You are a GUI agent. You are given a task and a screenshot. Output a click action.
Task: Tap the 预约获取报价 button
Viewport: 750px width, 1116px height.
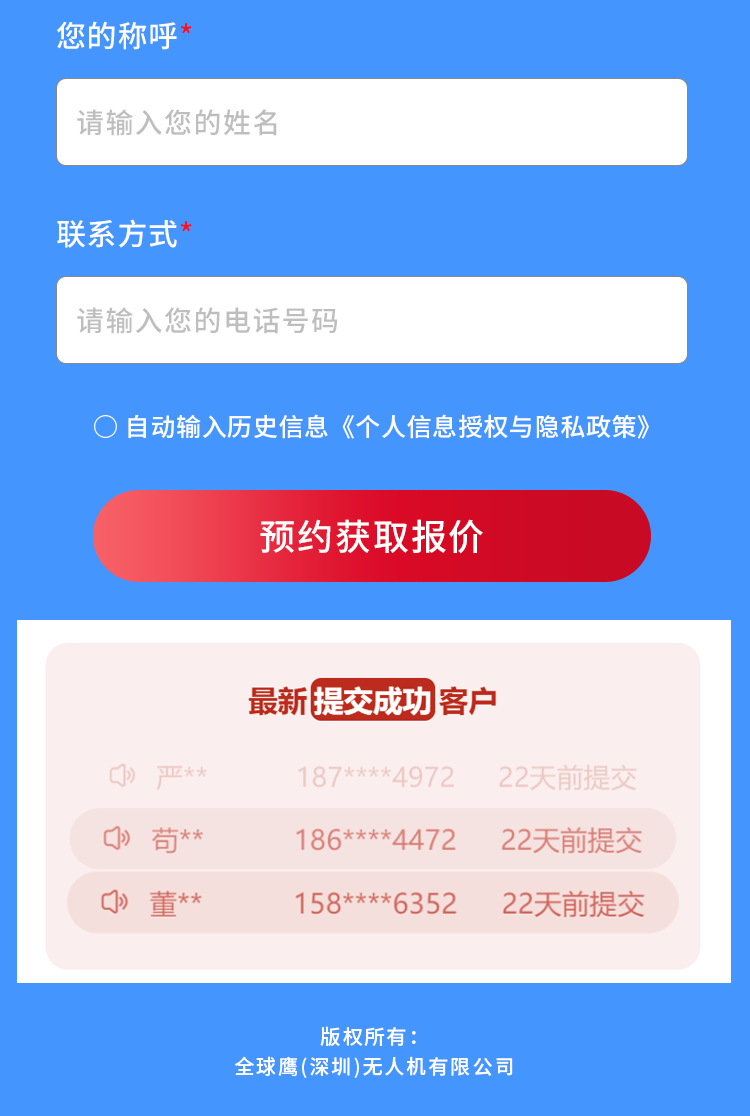pos(372,536)
